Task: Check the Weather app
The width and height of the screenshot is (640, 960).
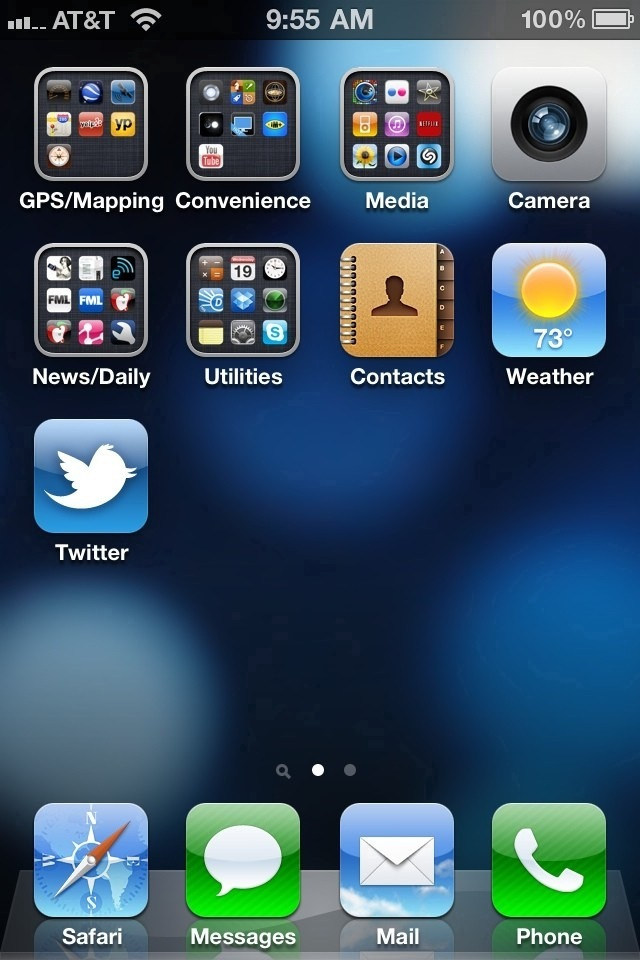Action: 549,300
